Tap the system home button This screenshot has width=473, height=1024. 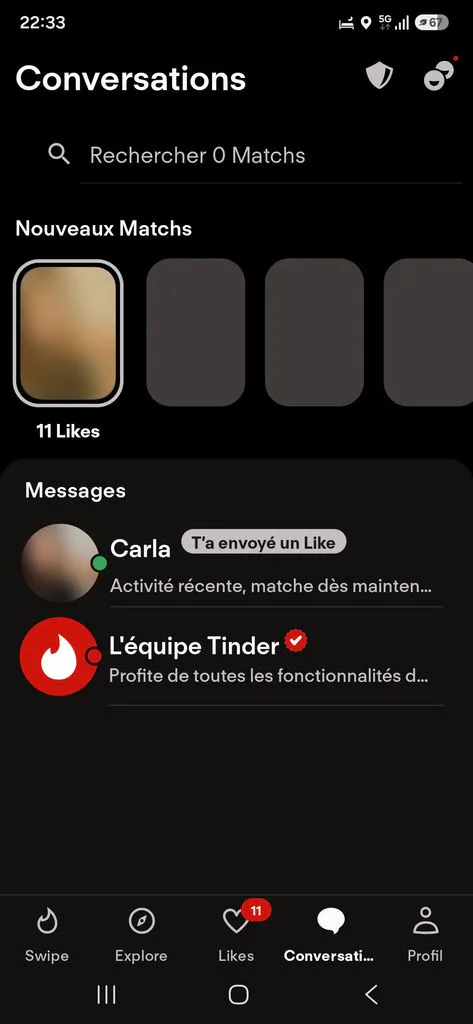[x=238, y=995]
